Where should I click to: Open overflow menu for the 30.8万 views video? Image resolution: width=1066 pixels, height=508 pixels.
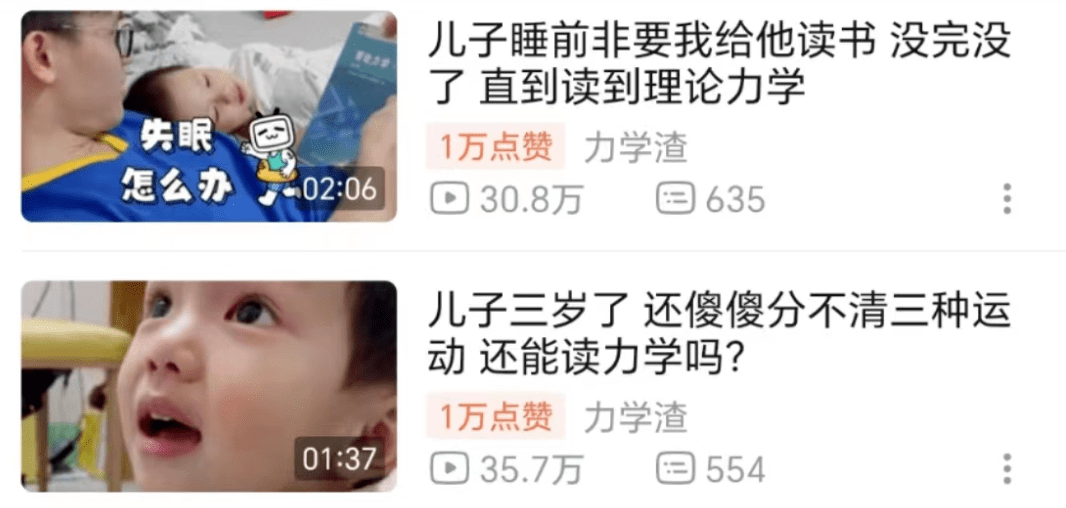click(1006, 198)
